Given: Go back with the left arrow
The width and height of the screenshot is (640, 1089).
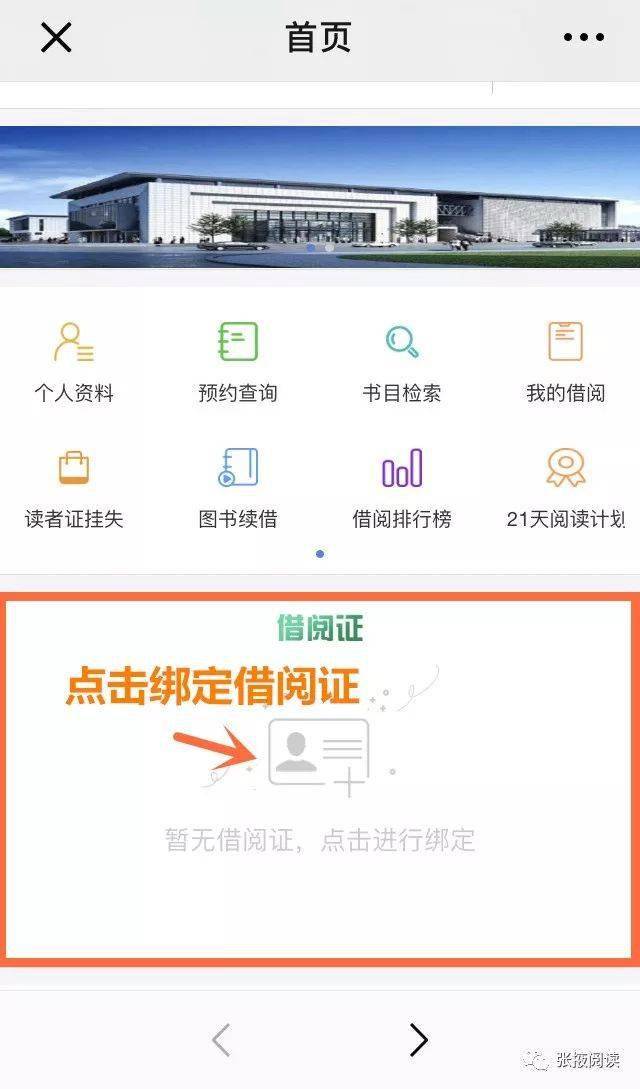Looking at the screenshot, I should click(x=221, y=1040).
